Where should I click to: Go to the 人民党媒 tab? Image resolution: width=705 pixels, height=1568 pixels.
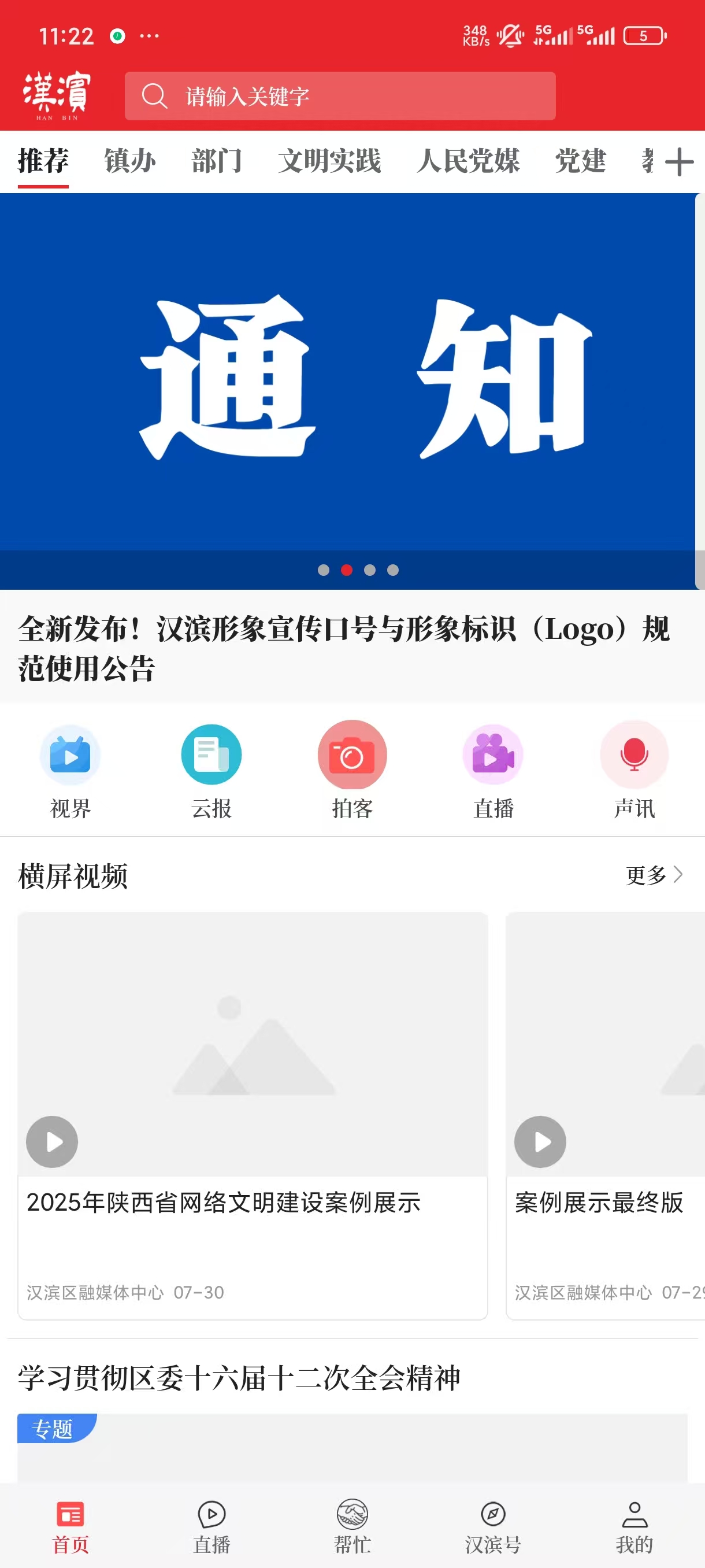[467, 161]
